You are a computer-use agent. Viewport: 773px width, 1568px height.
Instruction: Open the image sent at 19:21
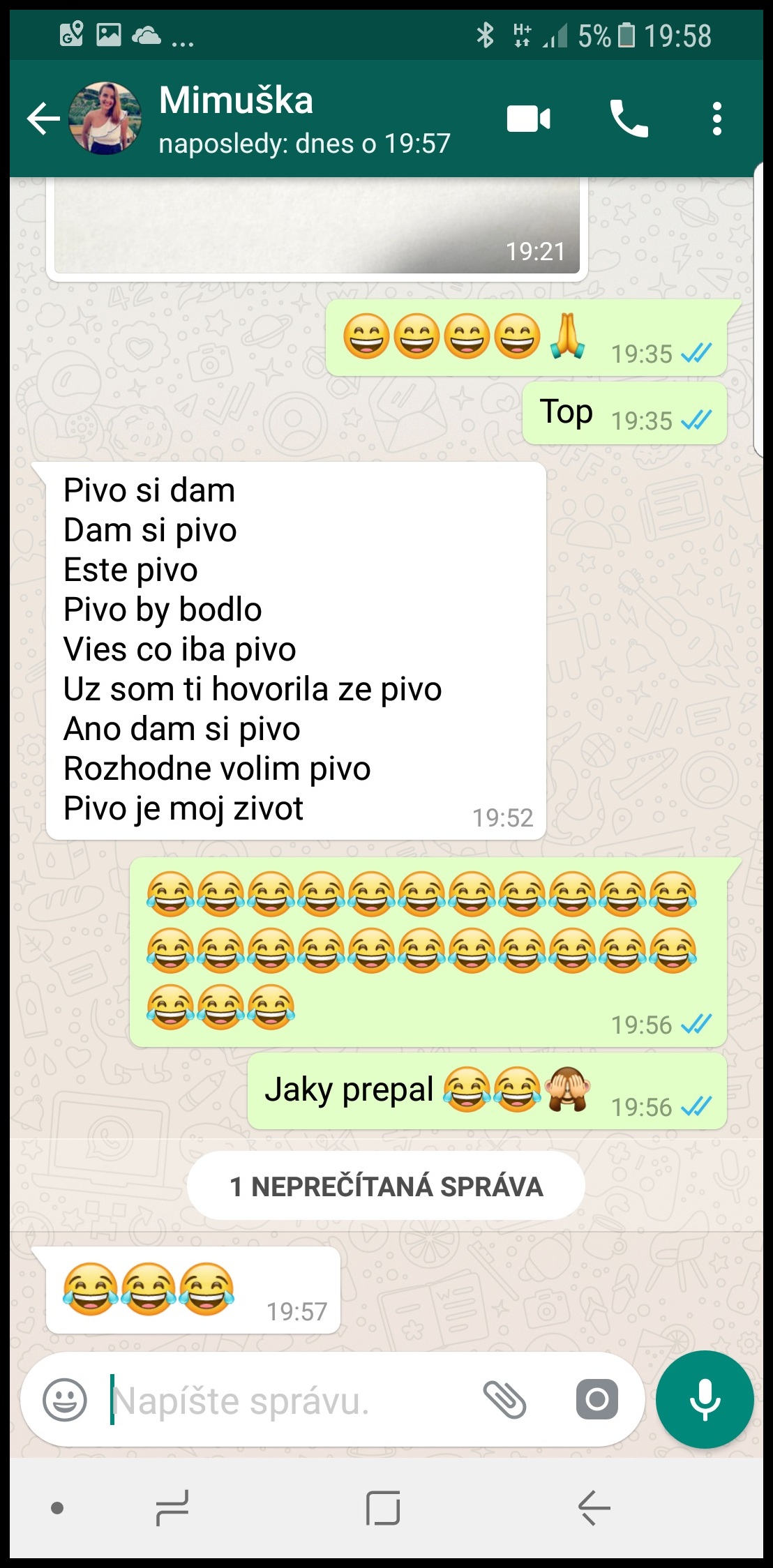click(x=317, y=227)
